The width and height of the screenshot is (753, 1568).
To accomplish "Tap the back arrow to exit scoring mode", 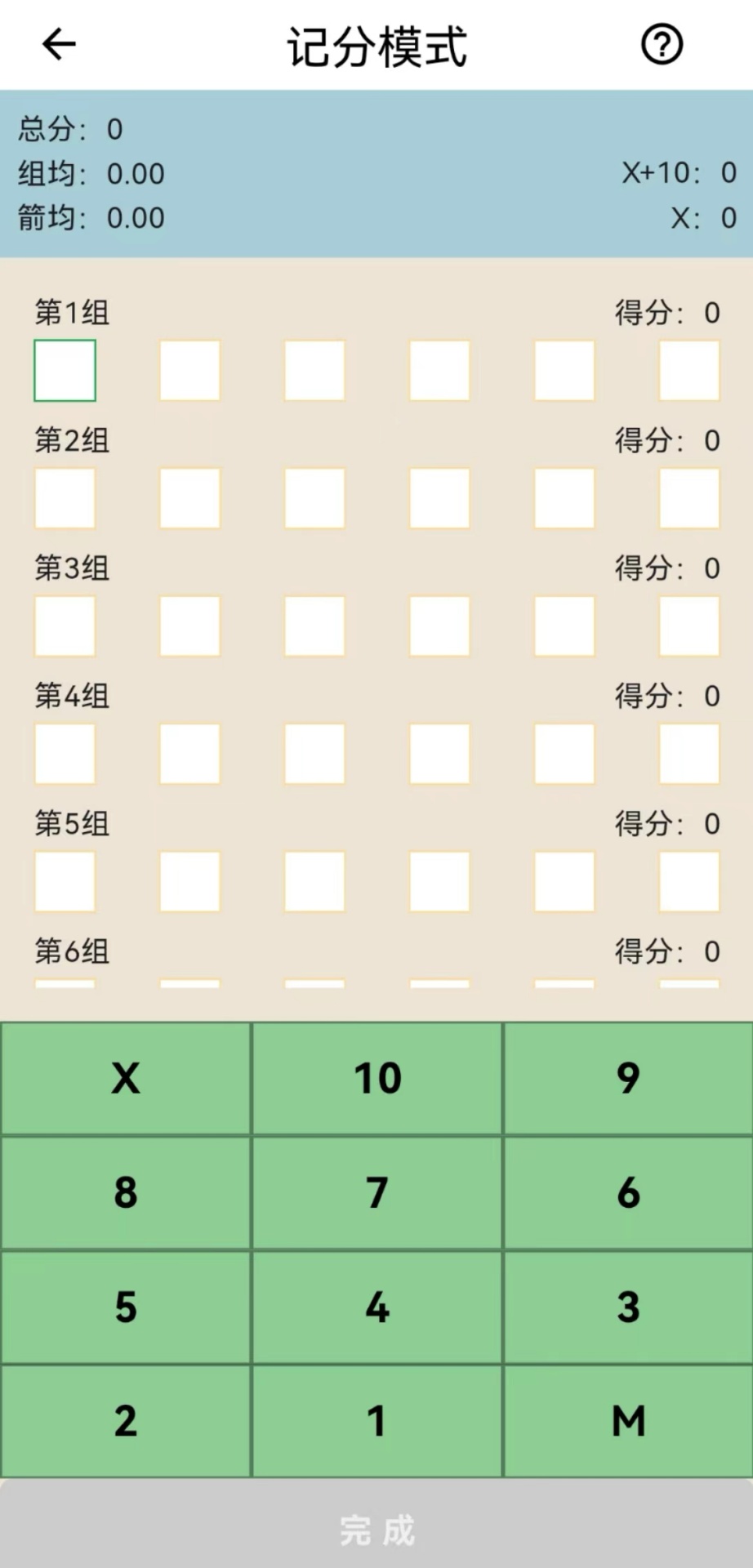I will pos(56,45).
